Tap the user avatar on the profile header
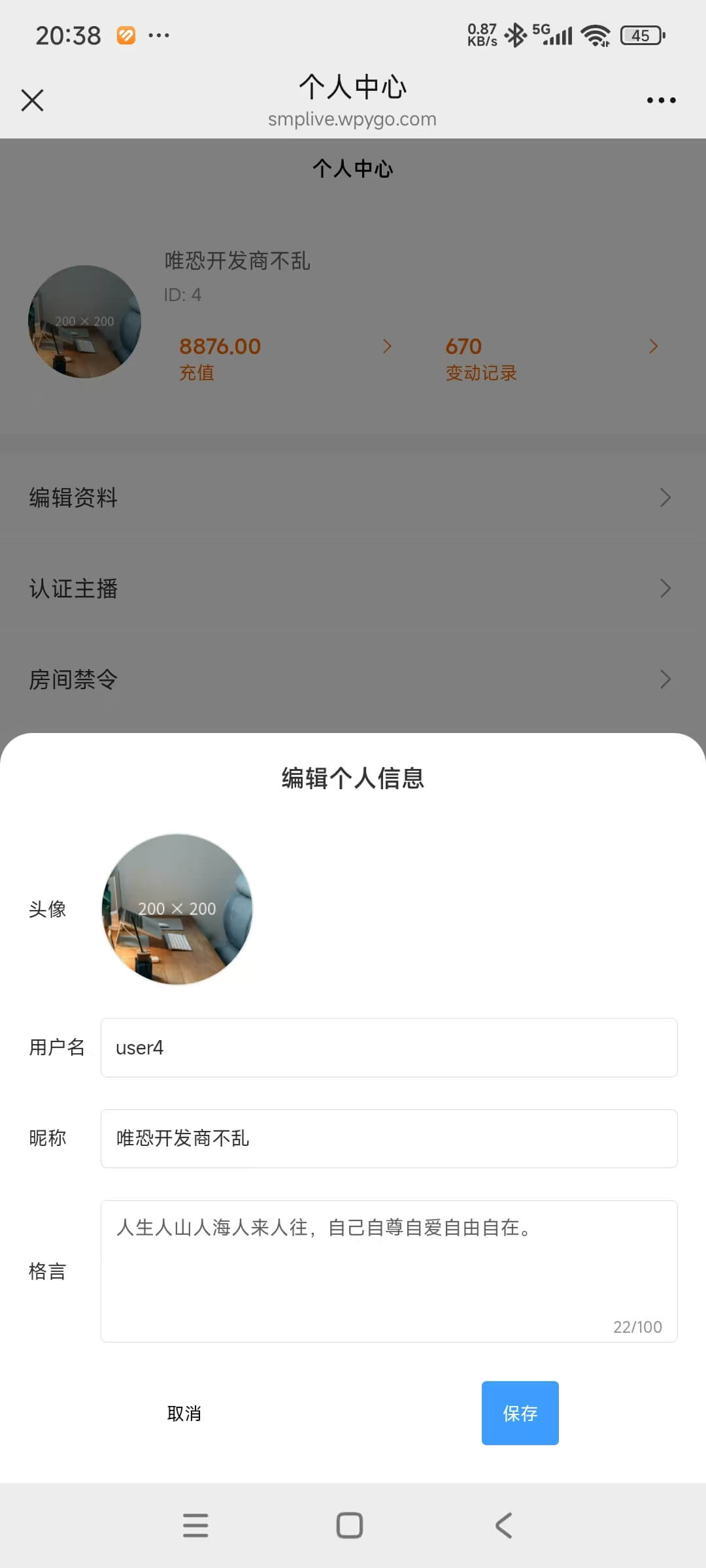This screenshot has height=1568, width=706. (85, 321)
